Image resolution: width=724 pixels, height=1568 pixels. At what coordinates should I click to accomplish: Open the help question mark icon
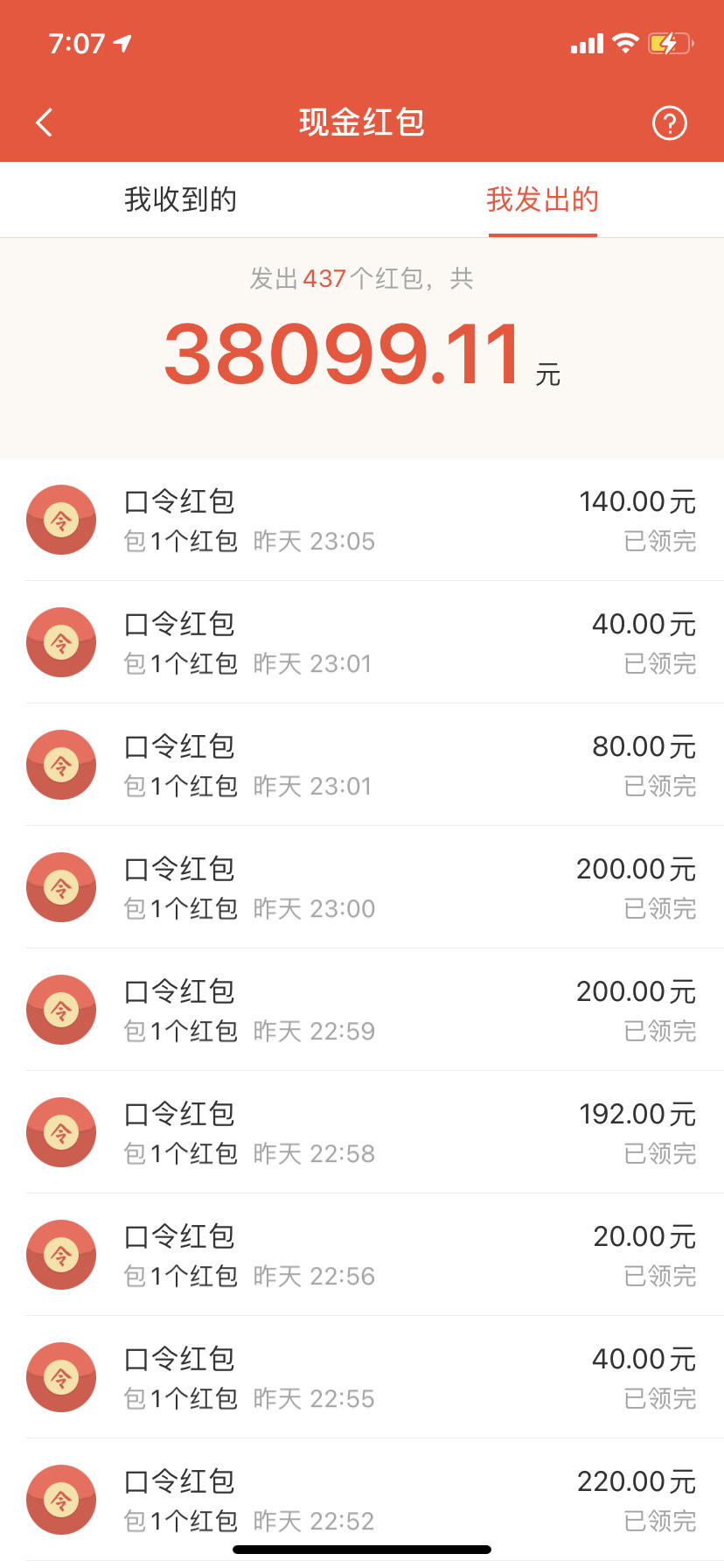(670, 123)
